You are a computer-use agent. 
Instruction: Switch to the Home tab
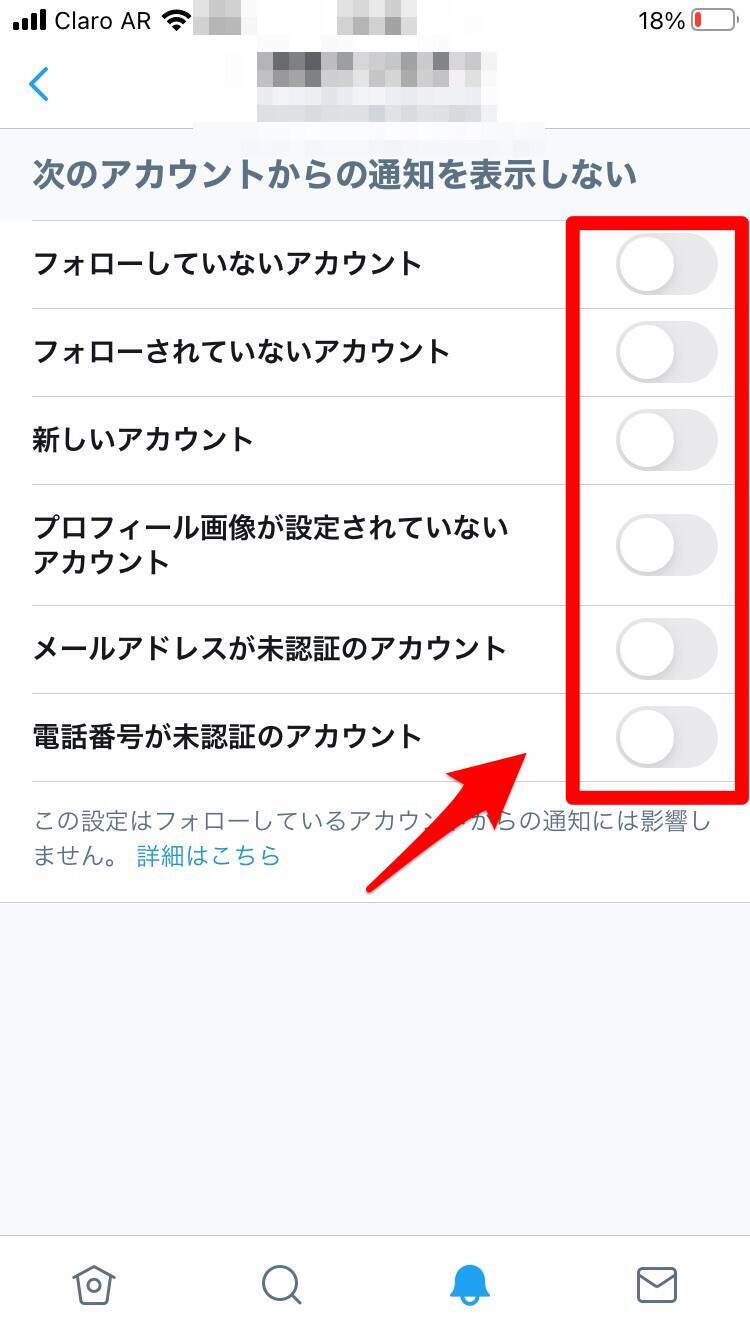pos(94,1284)
